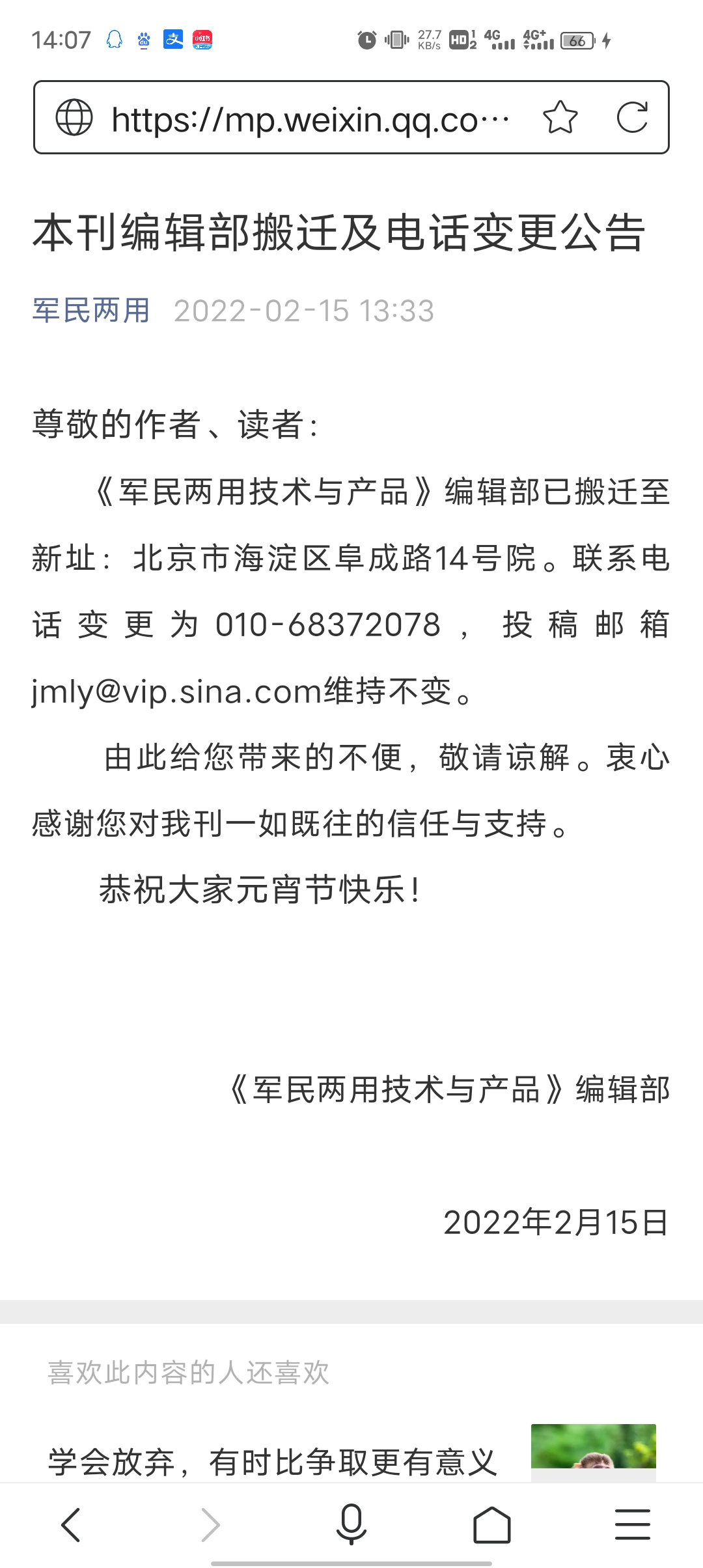
Task: Reload the page
Action: click(632, 118)
